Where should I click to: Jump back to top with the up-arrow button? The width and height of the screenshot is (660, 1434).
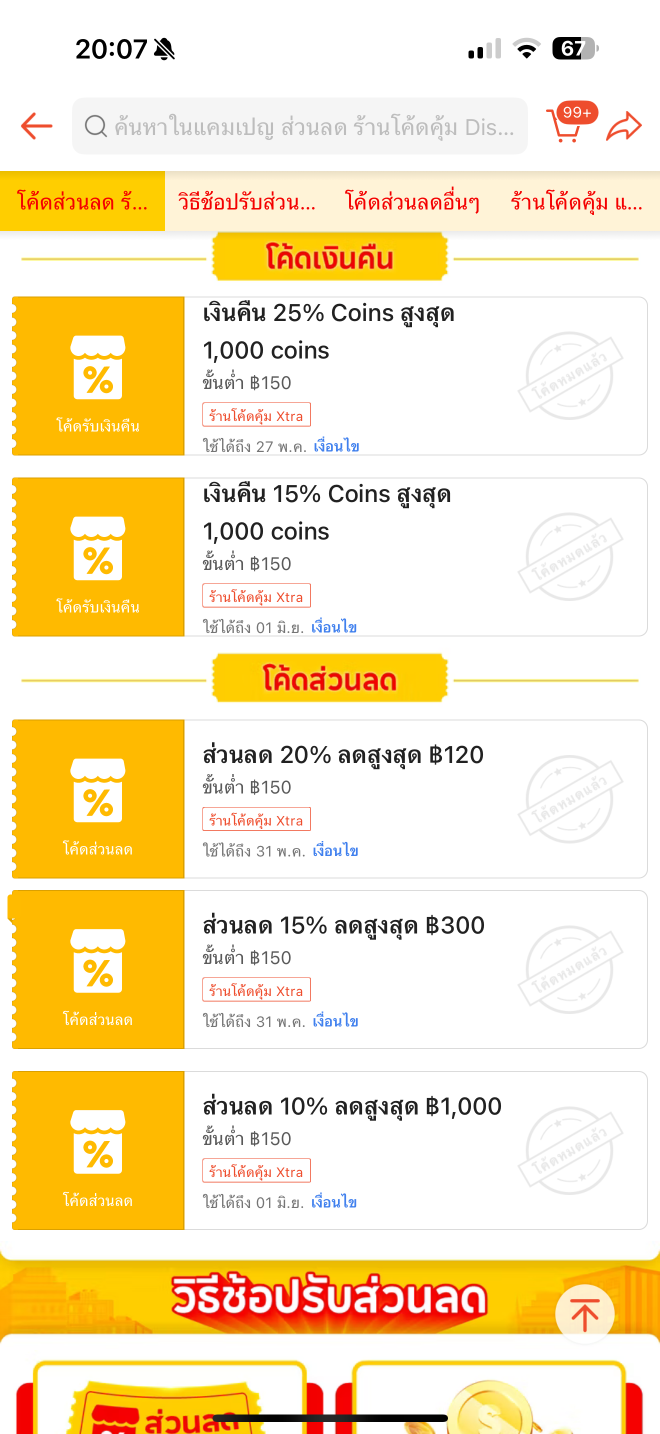585,1314
